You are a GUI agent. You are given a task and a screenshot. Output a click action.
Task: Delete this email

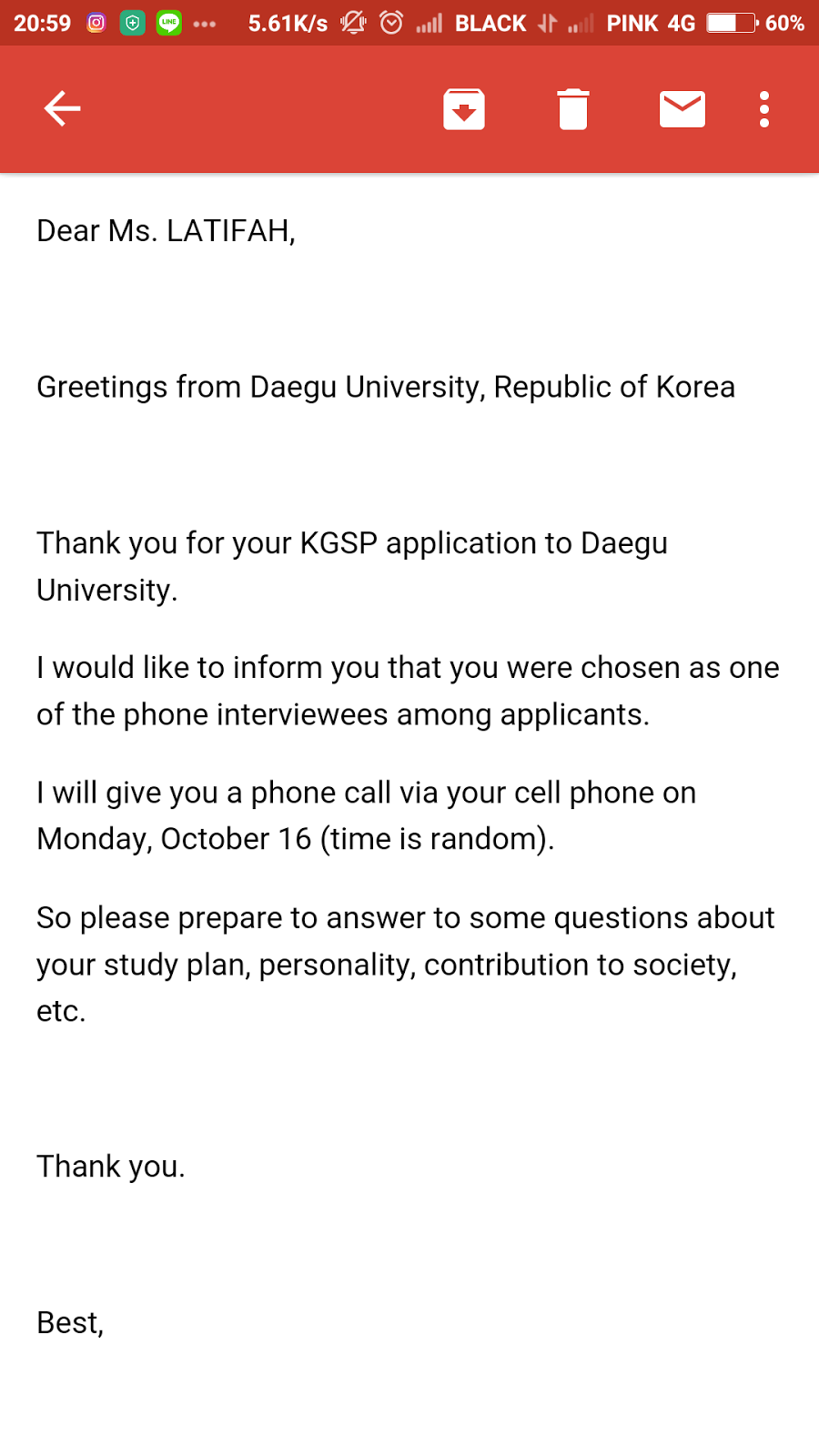click(573, 109)
